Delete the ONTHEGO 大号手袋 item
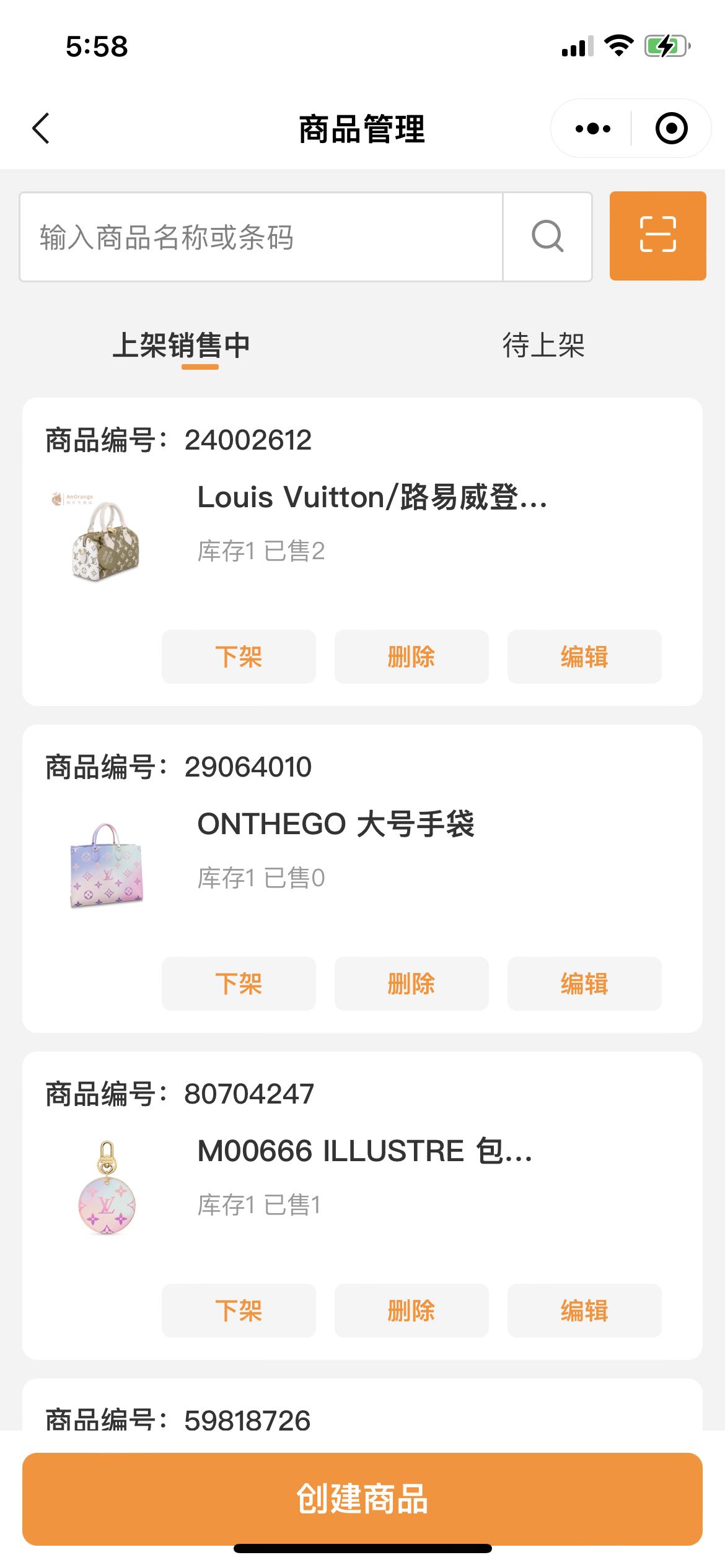The width and height of the screenshot is (725, 1568). coord(411,984)
